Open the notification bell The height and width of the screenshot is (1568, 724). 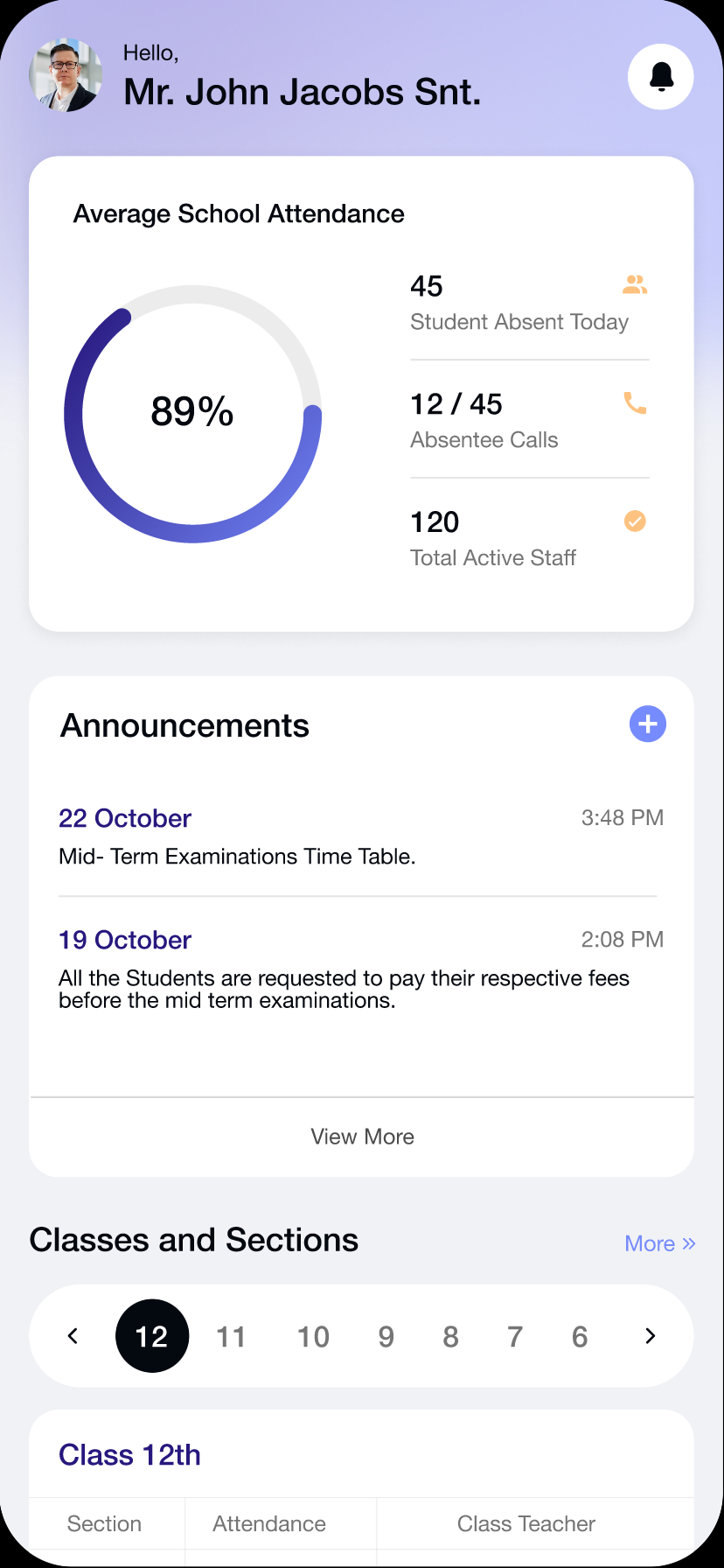click(660, 76)
